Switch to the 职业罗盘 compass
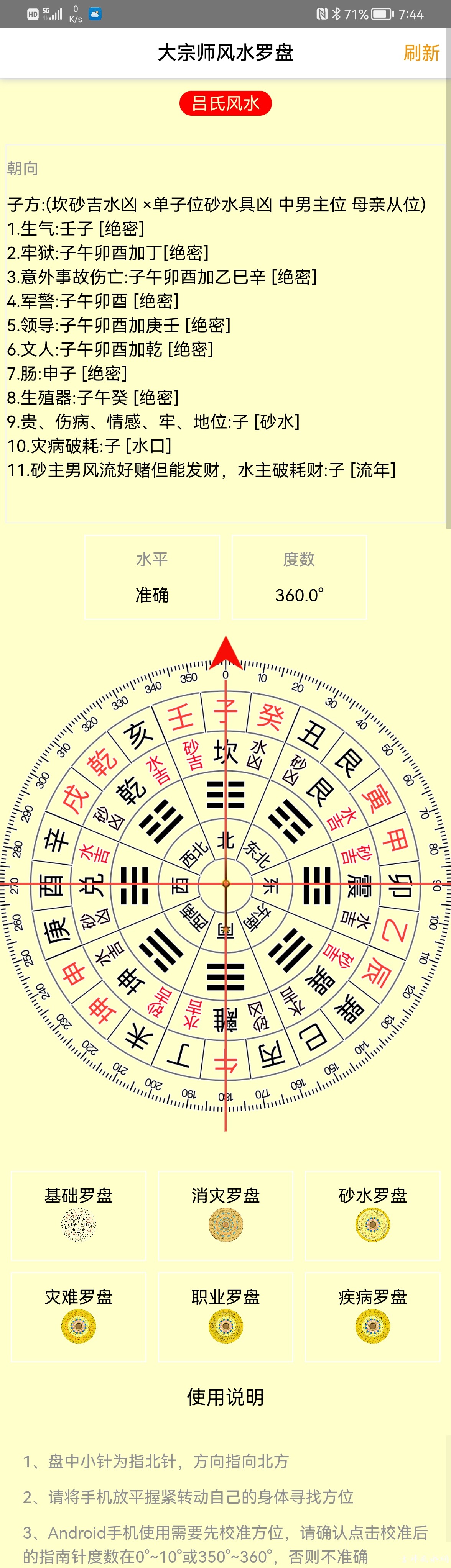Image resolution: width=451 pixels, height=1568 pixels. pyautogui.click(x=225, y=1316)
